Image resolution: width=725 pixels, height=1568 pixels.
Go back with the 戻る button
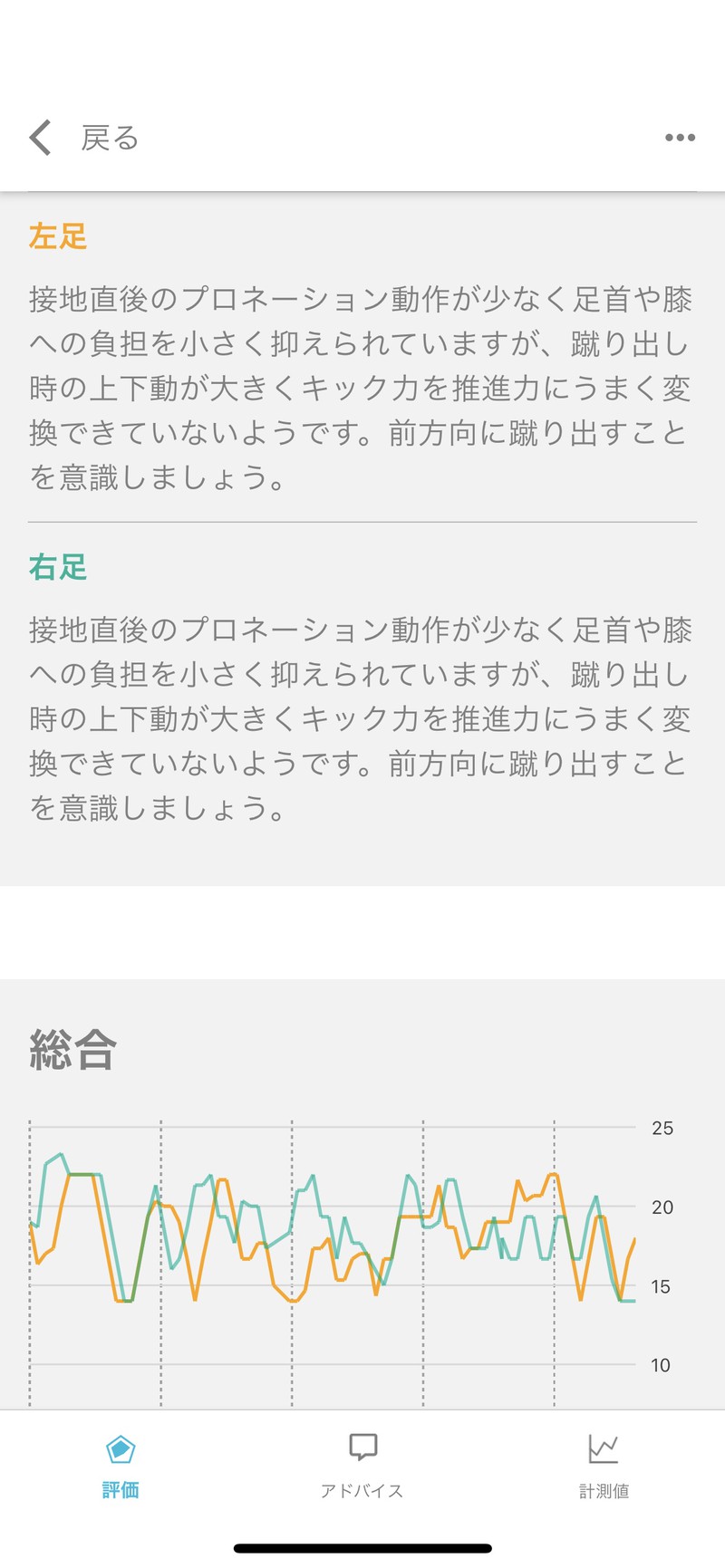point(83,138)
